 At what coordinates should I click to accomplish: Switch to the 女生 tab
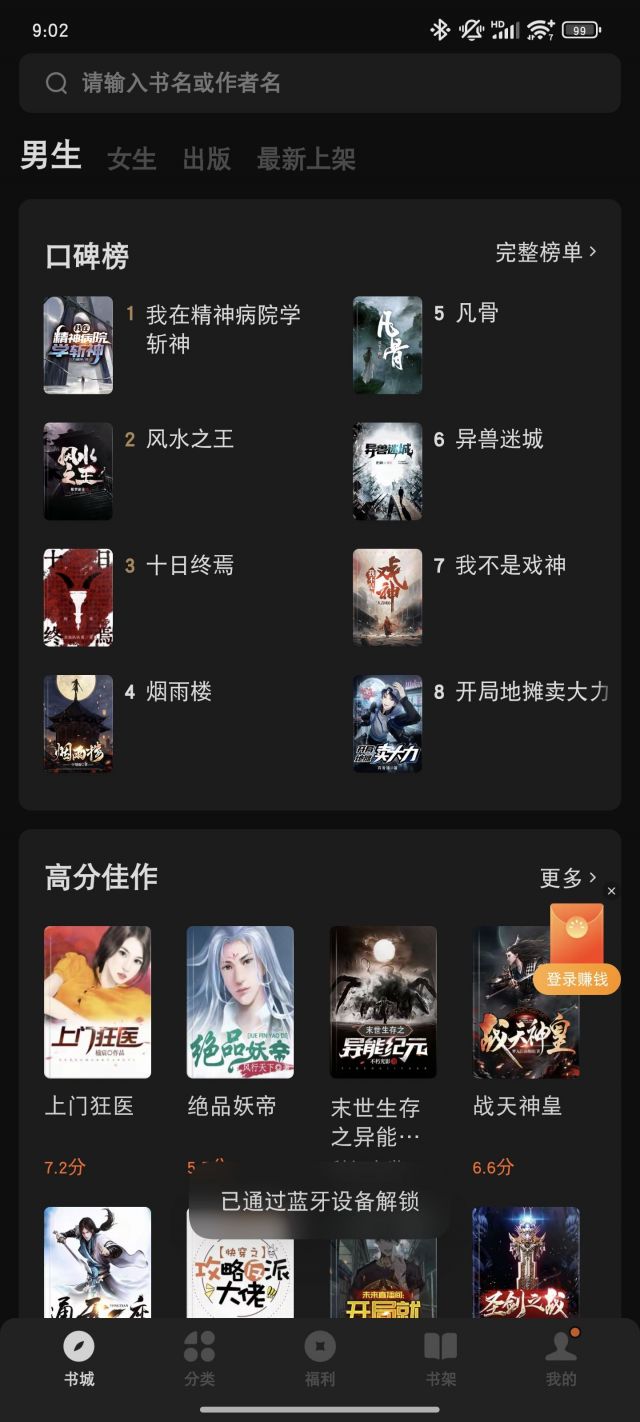coord(132,159)
